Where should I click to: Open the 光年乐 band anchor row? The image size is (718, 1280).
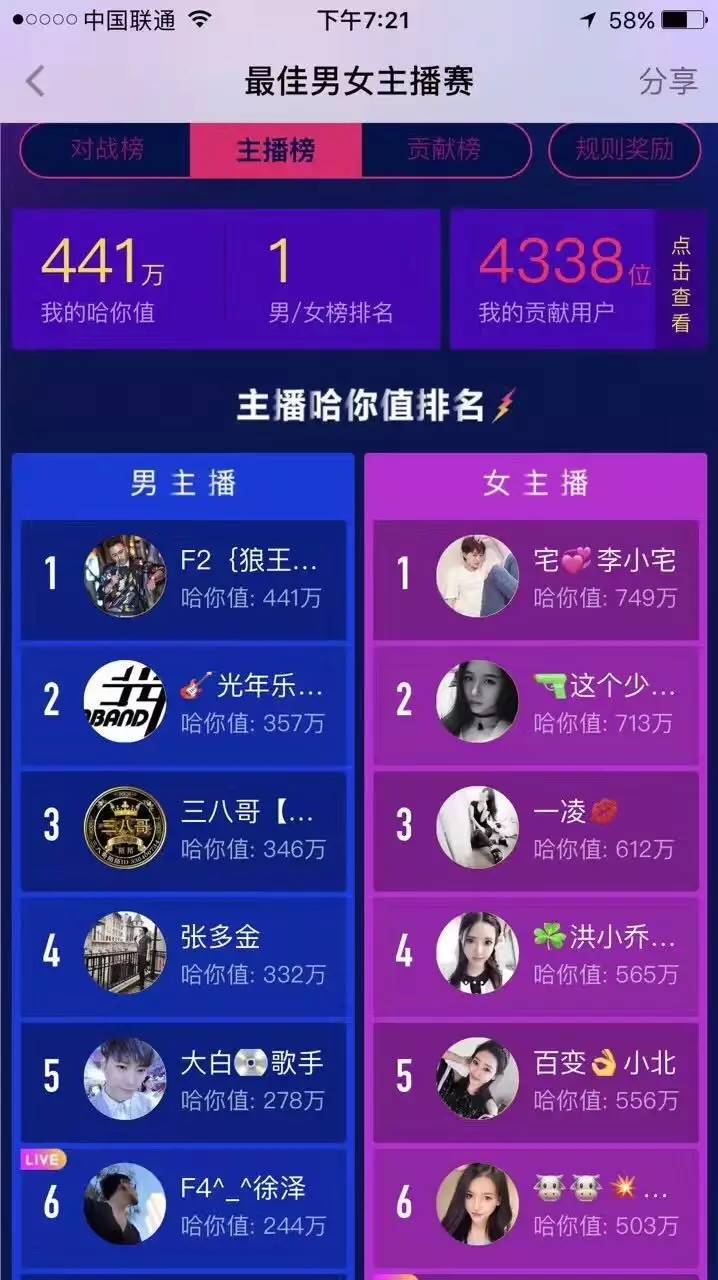point(184,702)
